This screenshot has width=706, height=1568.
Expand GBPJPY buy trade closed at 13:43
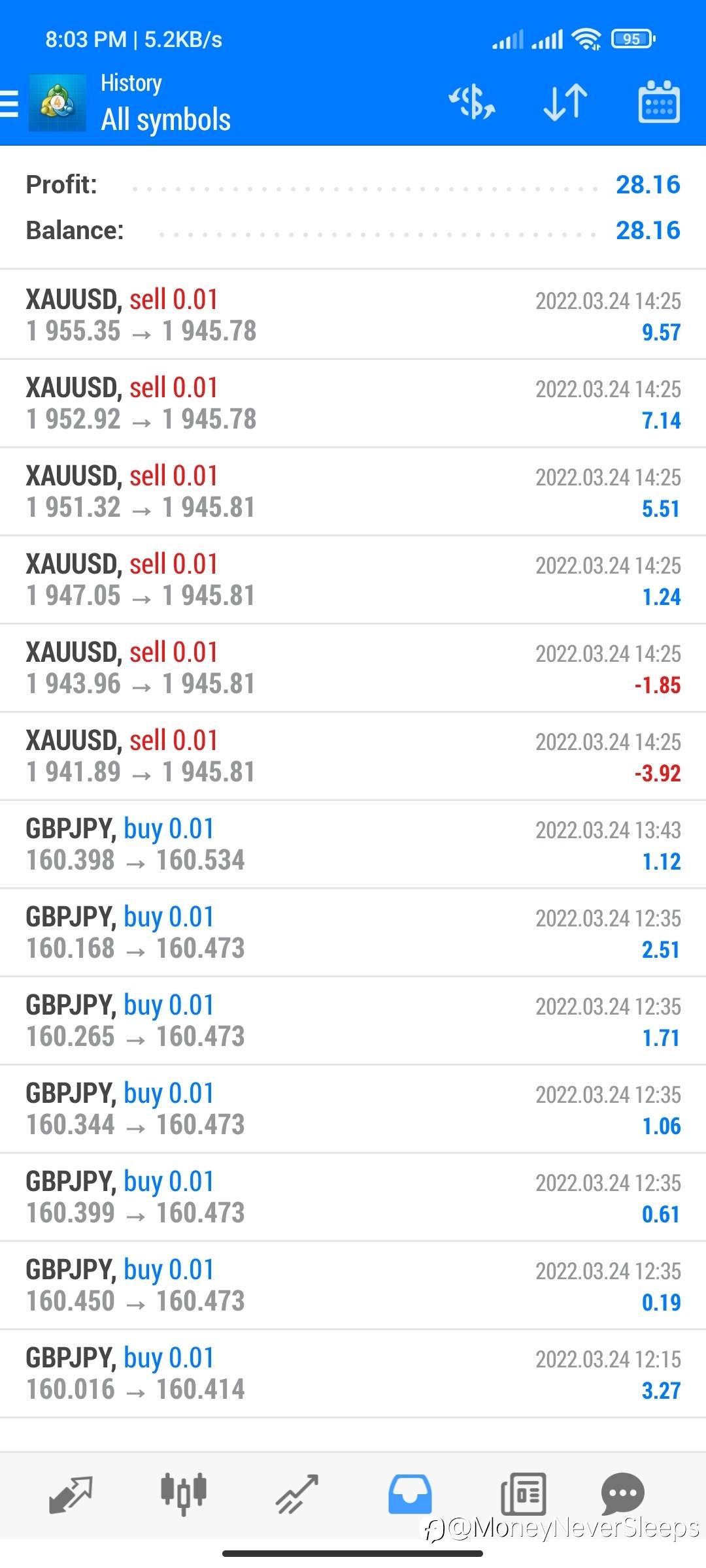tap(353, 844)
